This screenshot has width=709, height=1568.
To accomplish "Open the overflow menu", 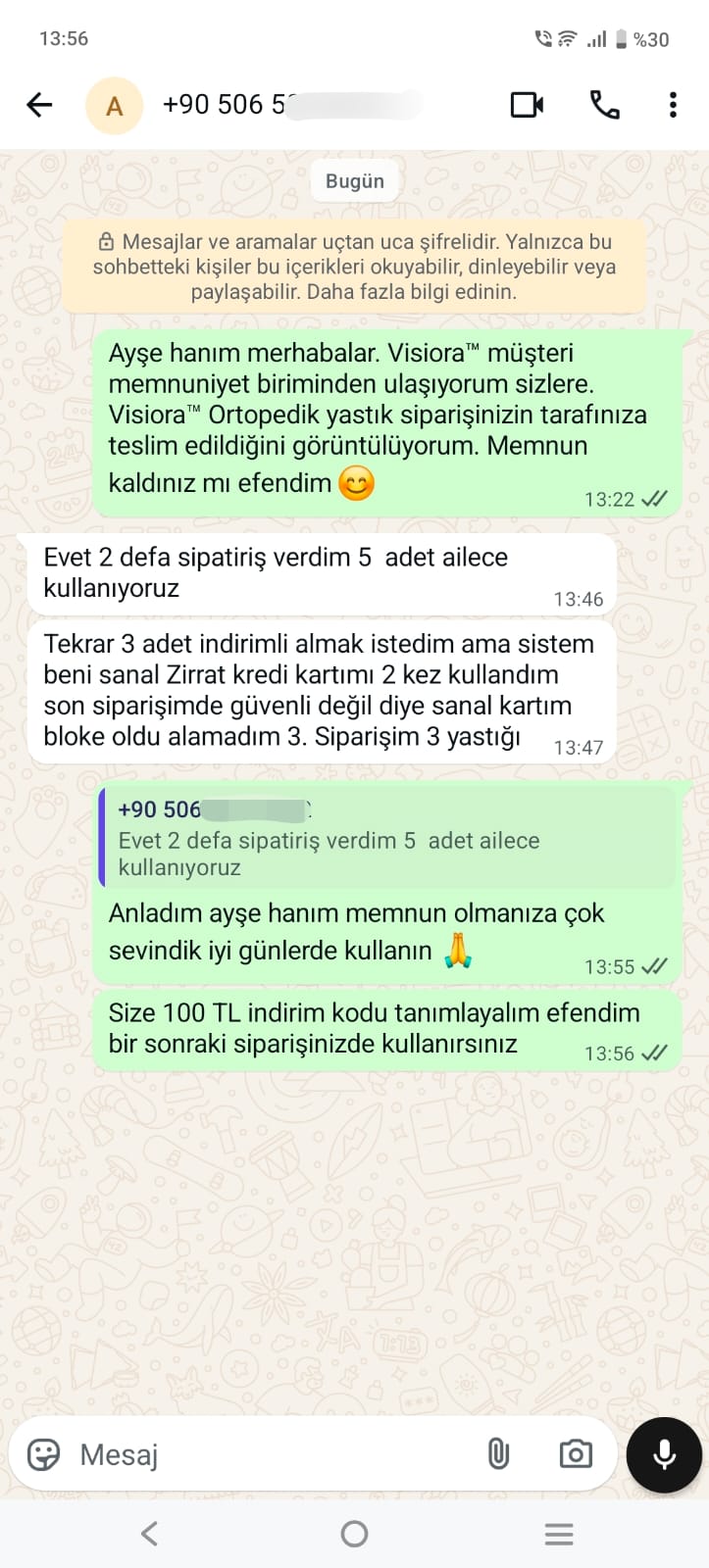I will pos(673,105).
